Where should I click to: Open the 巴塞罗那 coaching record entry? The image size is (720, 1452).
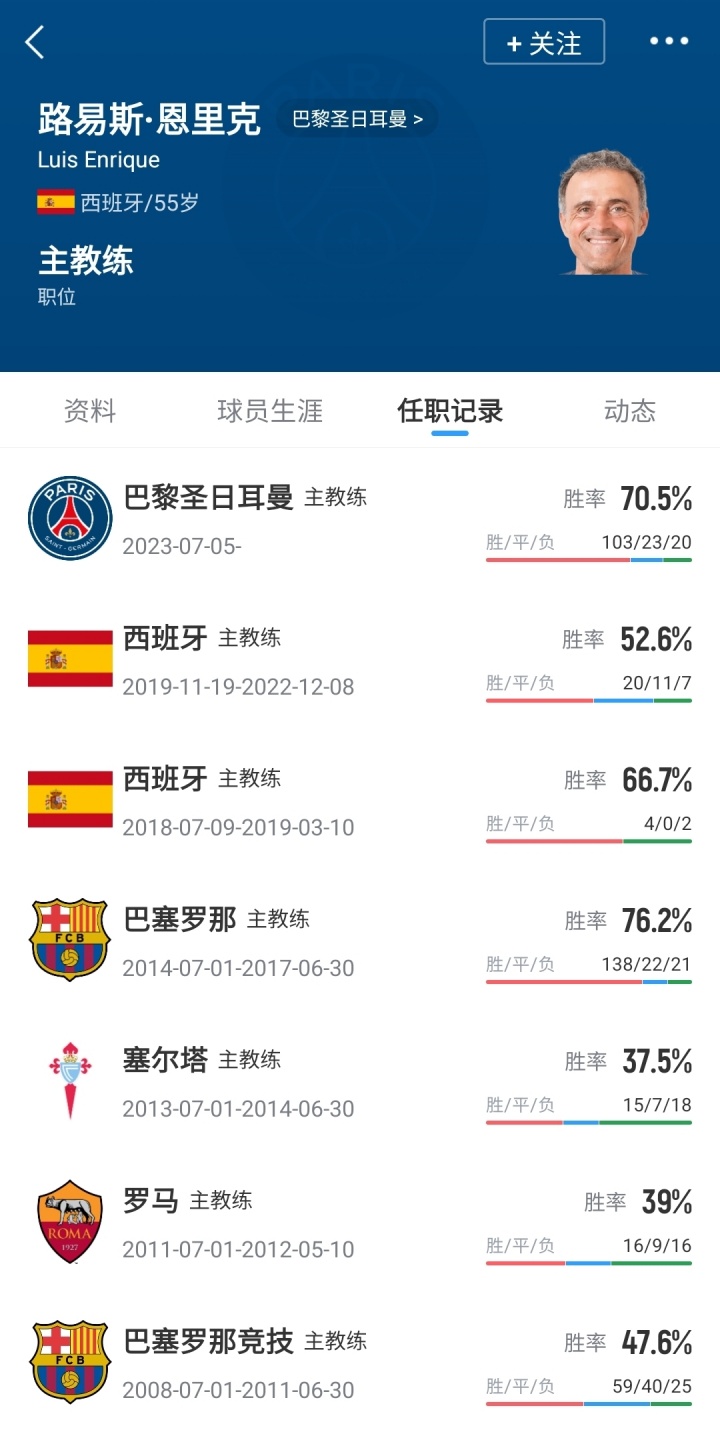pos(194,920)
